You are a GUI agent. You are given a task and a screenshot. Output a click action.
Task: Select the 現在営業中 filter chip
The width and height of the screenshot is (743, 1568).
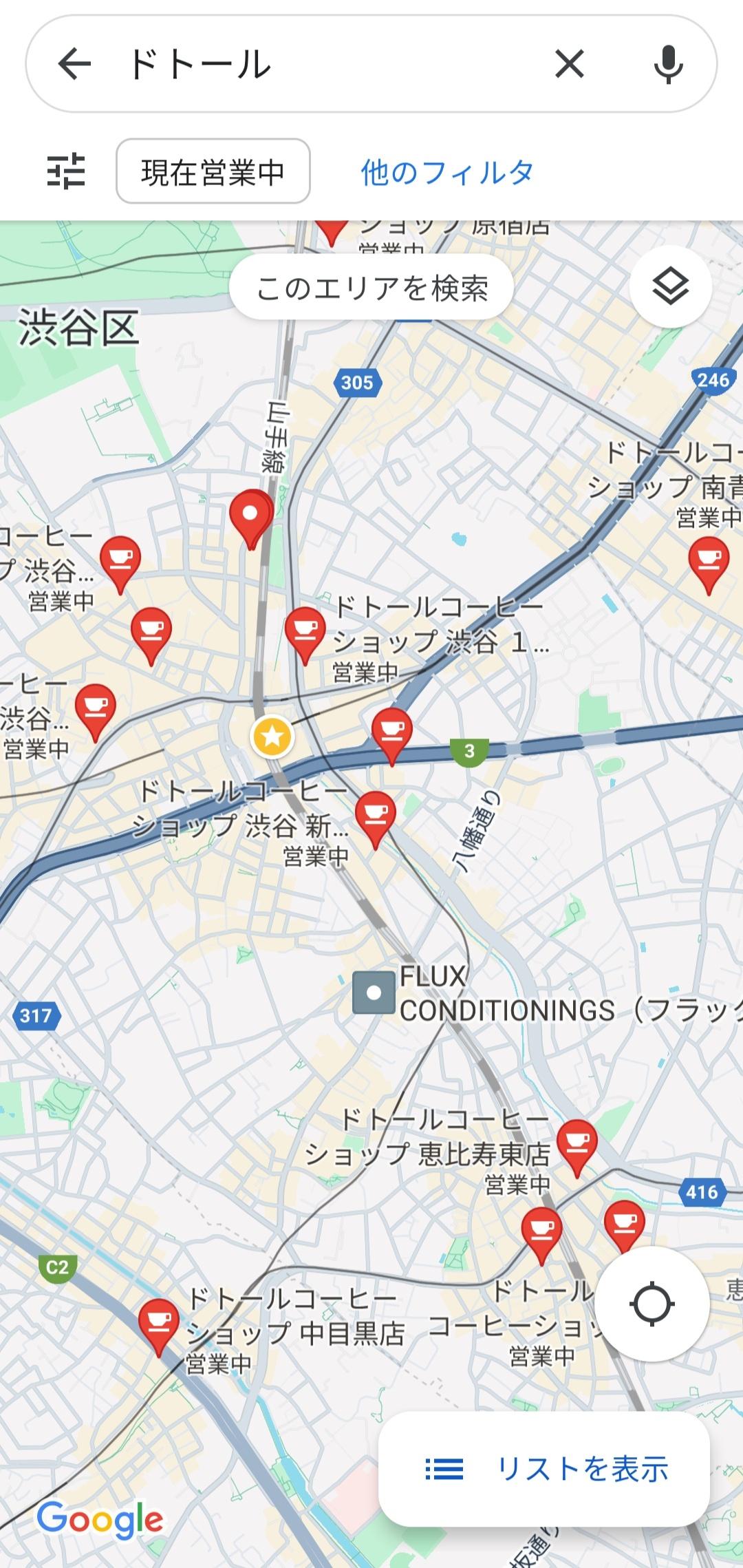click(213, 171)
